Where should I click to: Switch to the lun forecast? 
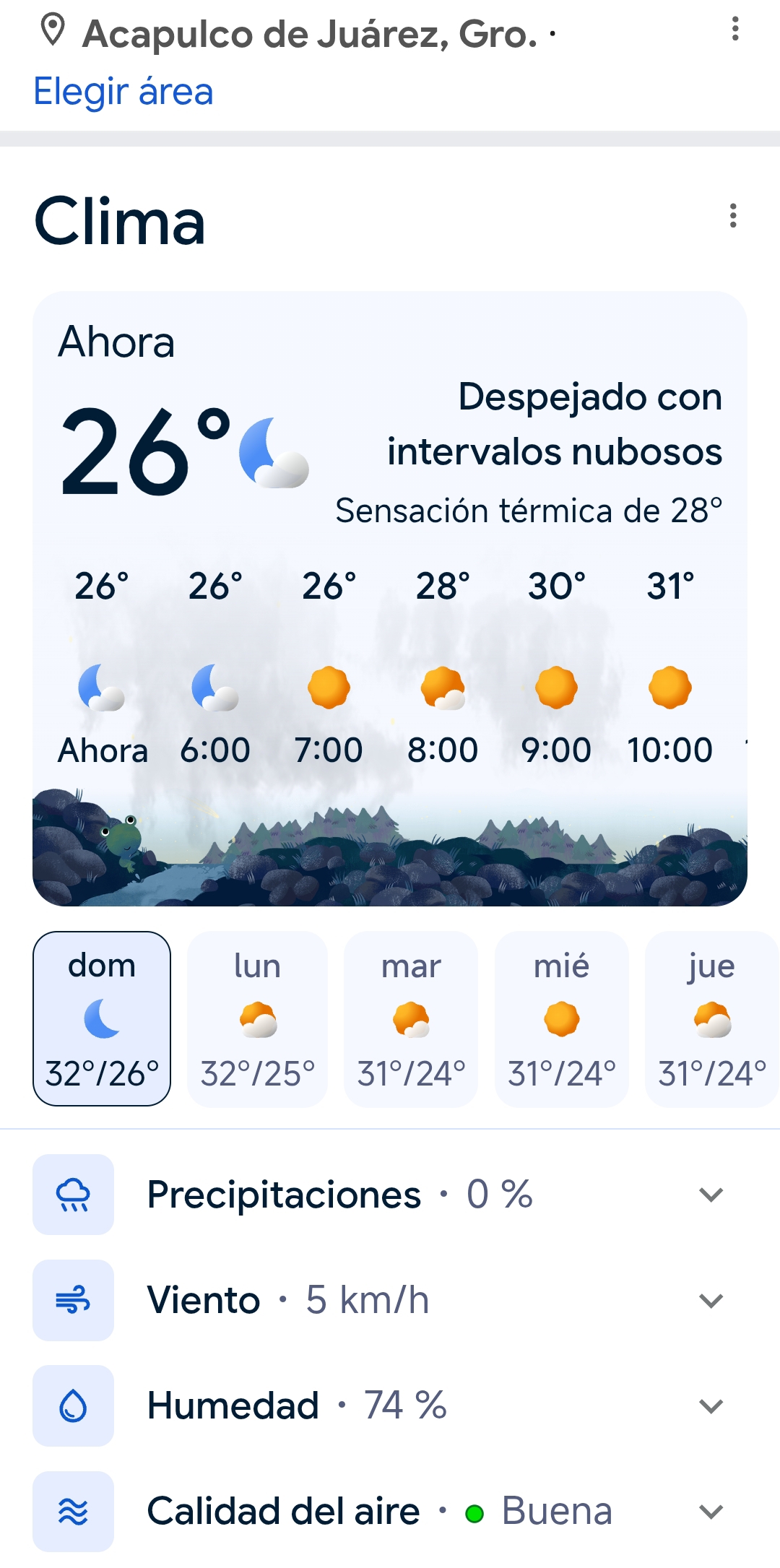click(x=258, y=1018)
